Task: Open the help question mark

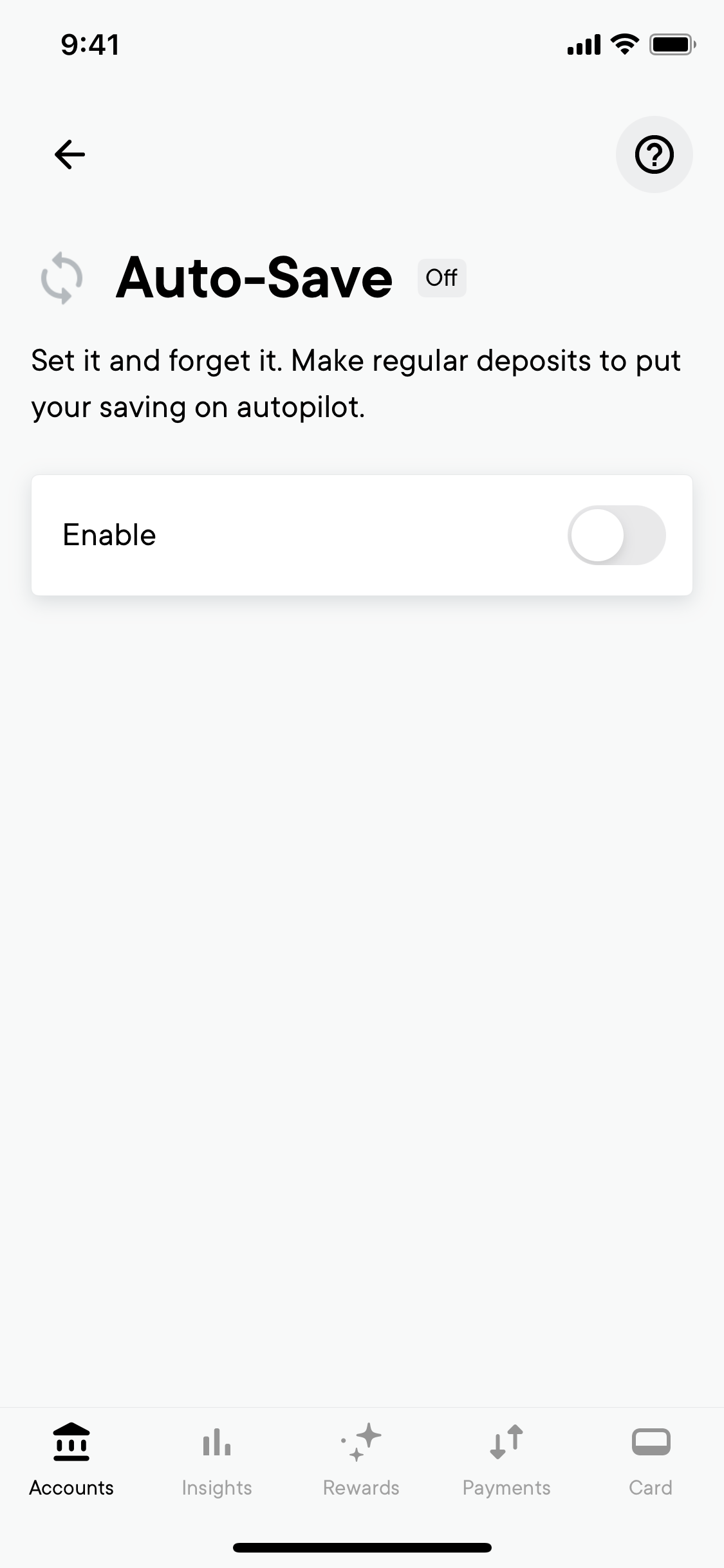Action: pyautogui.click(x=654, y=154)
